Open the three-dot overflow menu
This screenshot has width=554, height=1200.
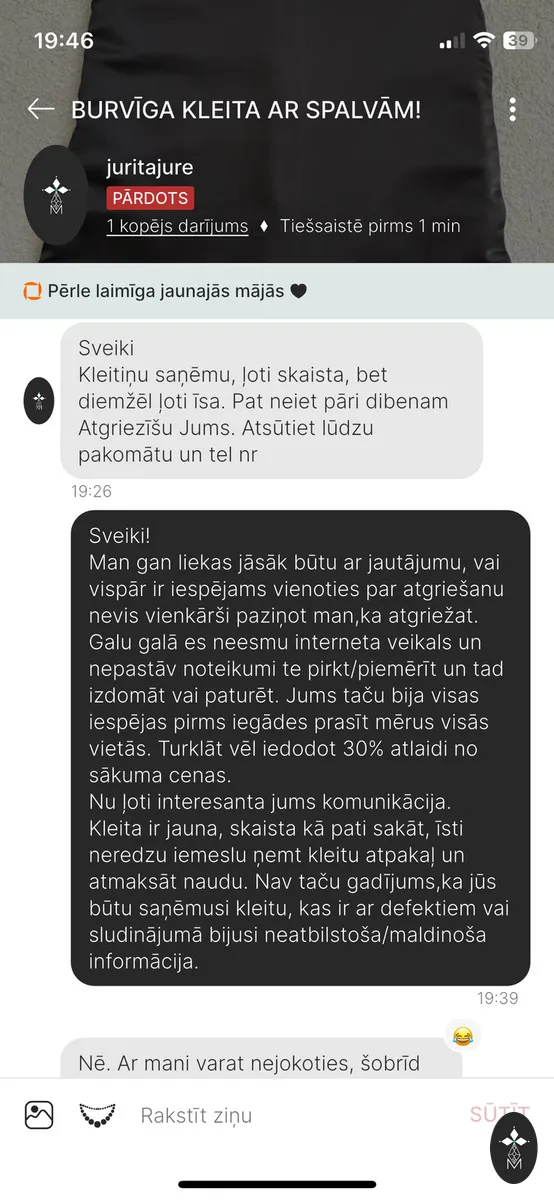513,109
